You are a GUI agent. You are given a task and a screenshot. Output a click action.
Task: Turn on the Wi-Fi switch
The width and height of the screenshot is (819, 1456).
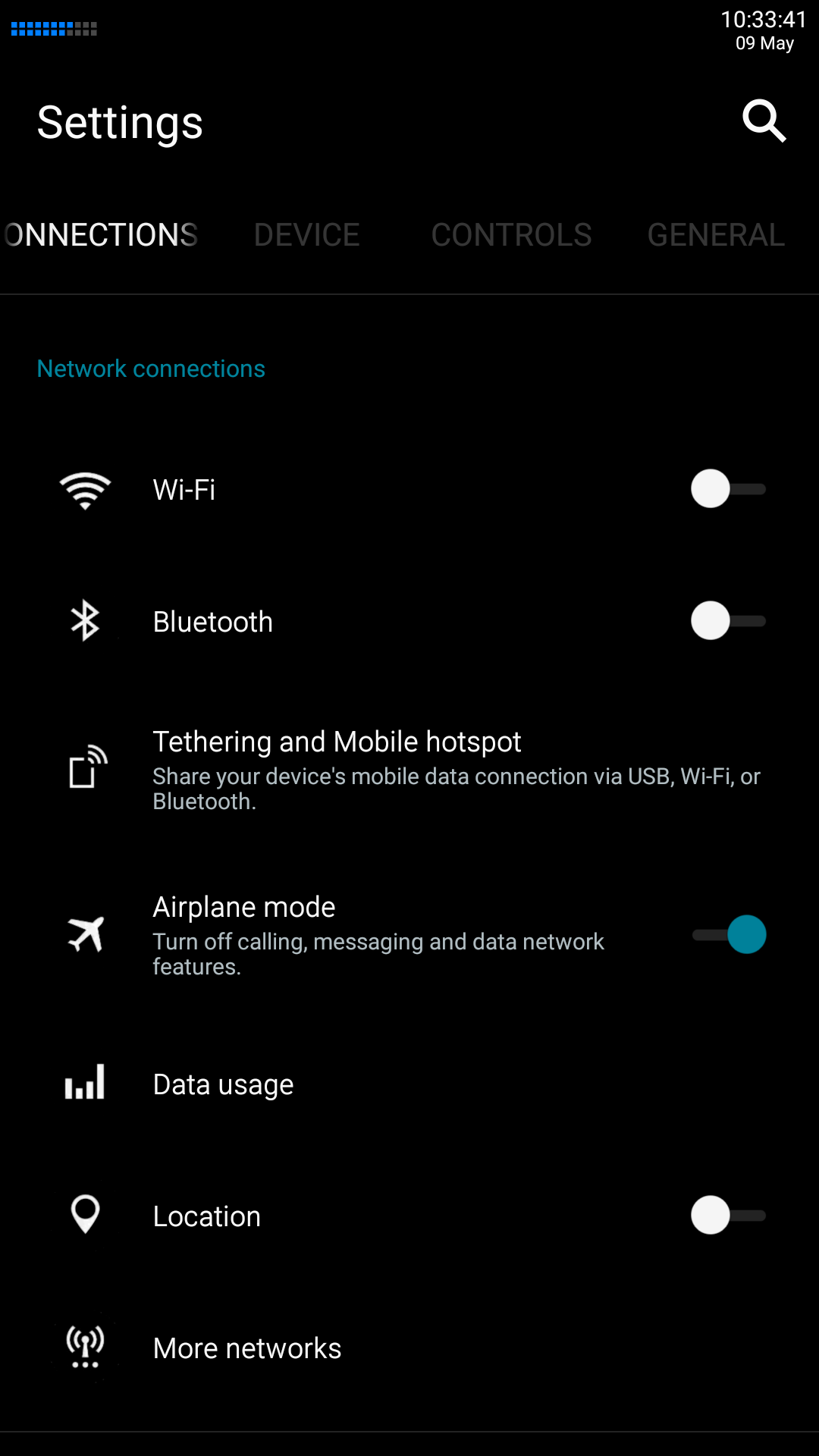click(x=727, y=489)
